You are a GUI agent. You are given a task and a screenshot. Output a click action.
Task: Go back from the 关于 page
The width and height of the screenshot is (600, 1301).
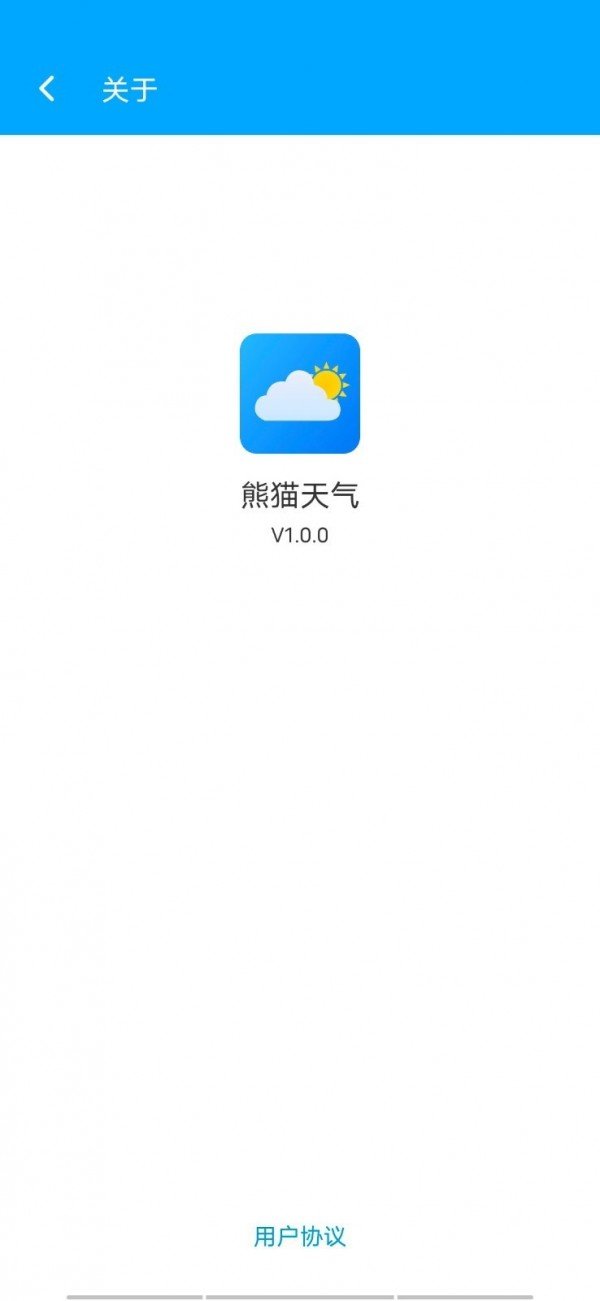tap(46, 89)
